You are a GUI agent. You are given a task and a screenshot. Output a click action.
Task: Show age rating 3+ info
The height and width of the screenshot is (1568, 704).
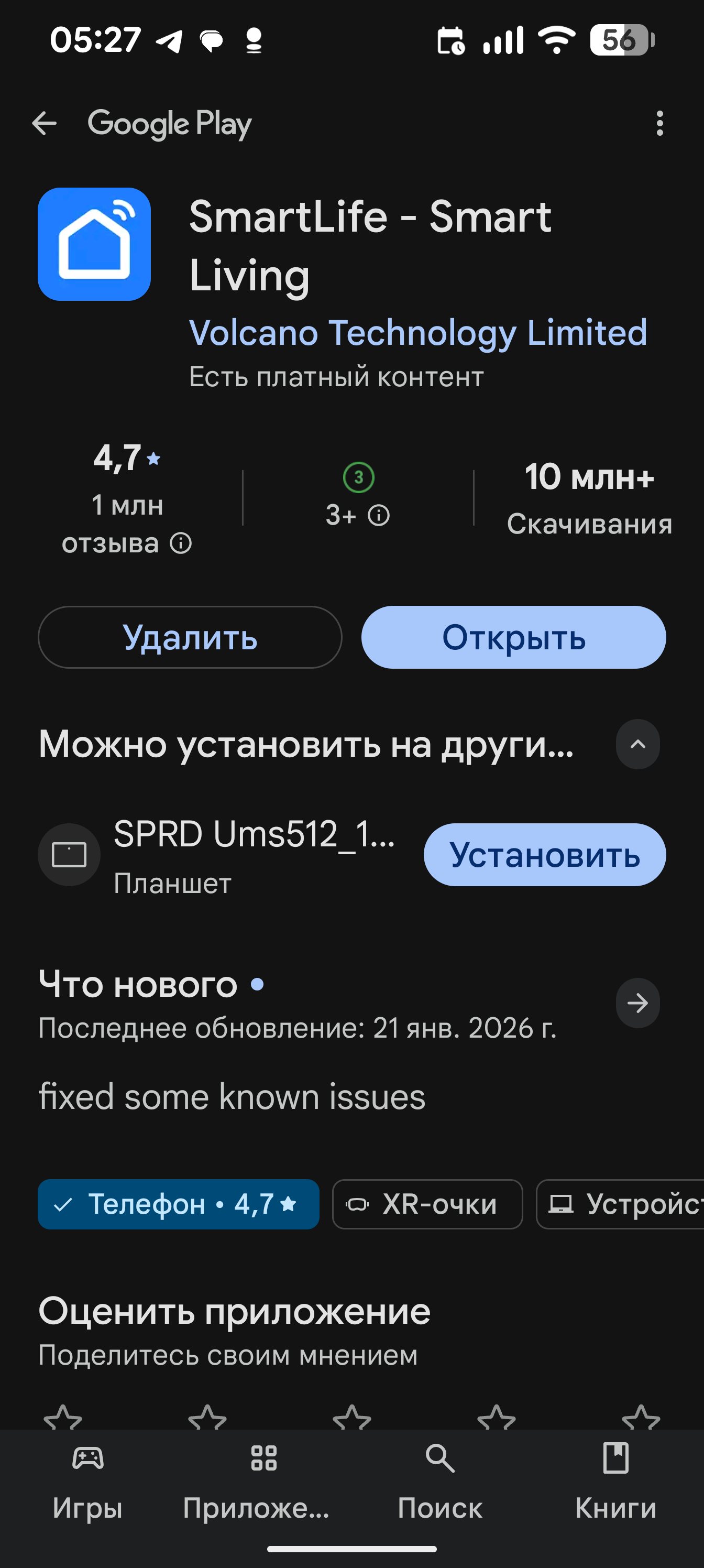tap(379, 516)
